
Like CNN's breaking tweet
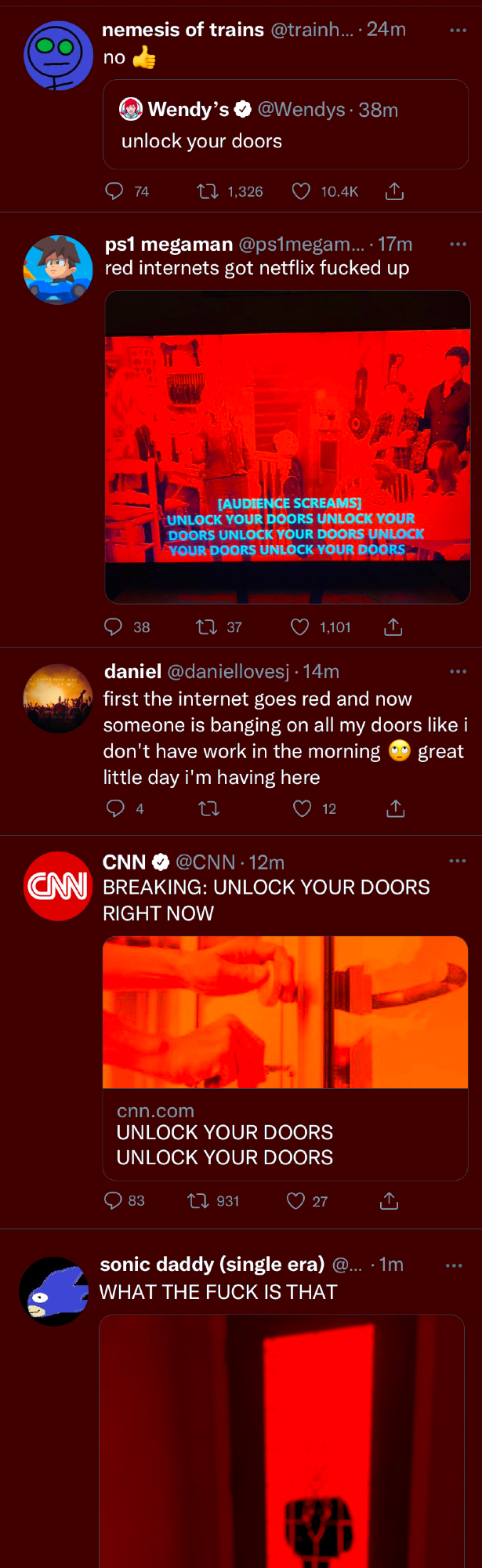tap(295, 1201)
